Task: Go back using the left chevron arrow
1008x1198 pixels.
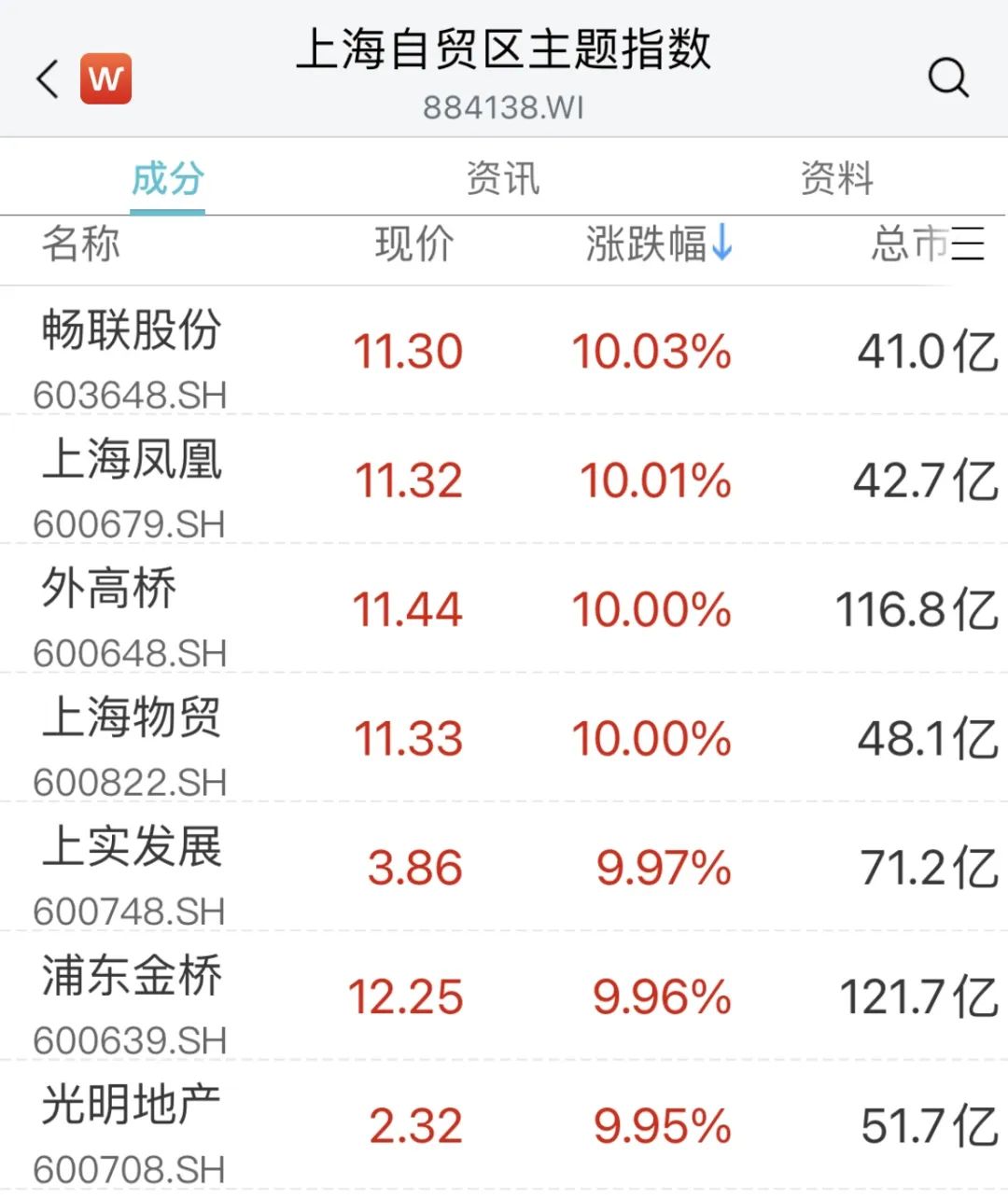Action: (46, 78)
